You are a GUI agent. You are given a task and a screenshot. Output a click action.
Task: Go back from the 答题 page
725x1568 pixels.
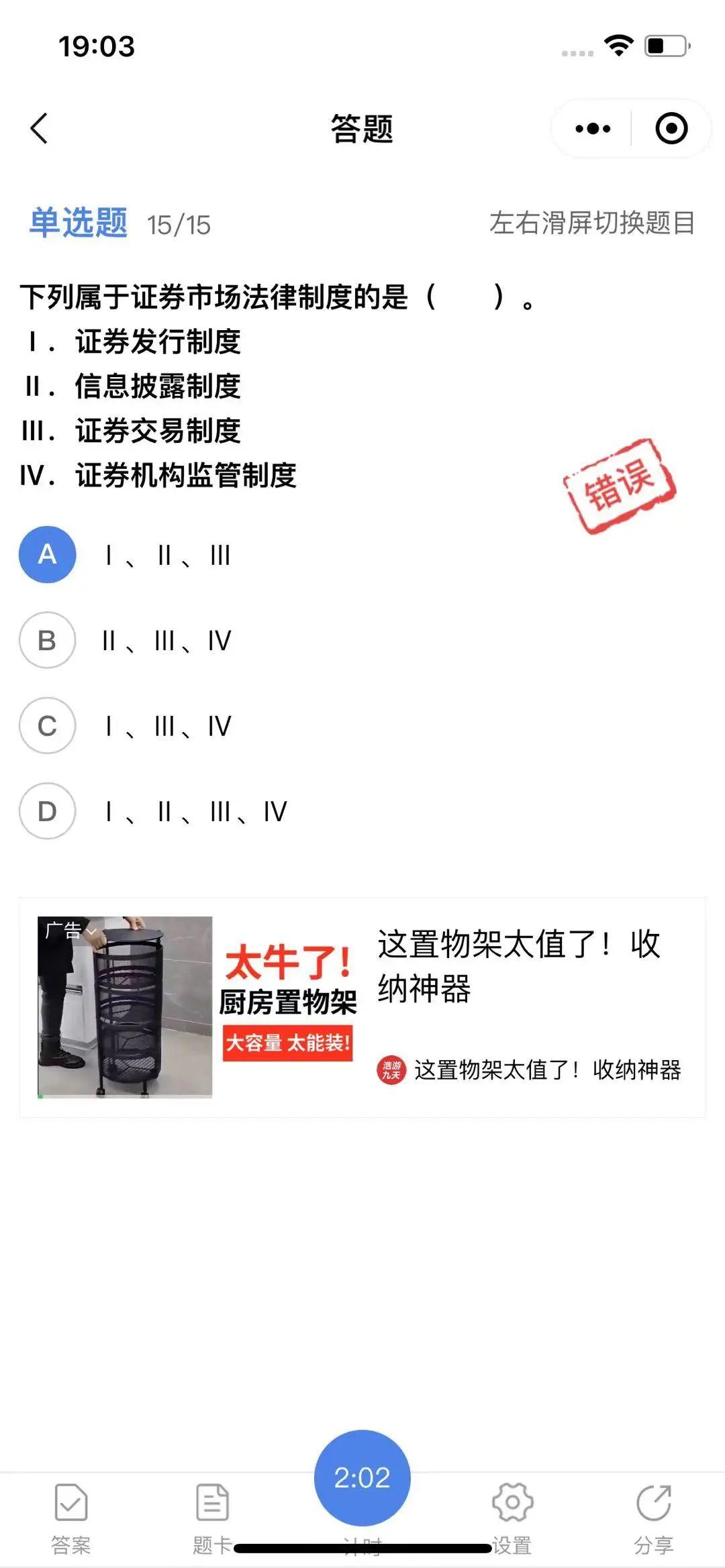[x=39, y=128]
